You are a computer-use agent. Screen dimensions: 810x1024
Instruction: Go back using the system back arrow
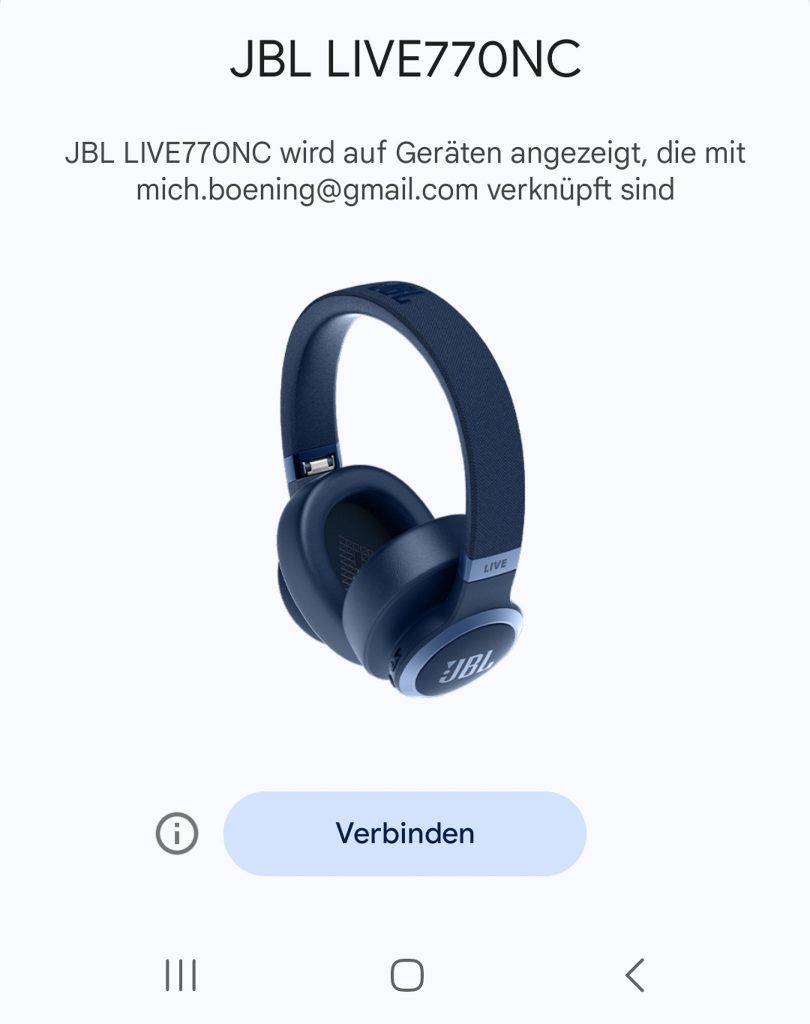634,974
